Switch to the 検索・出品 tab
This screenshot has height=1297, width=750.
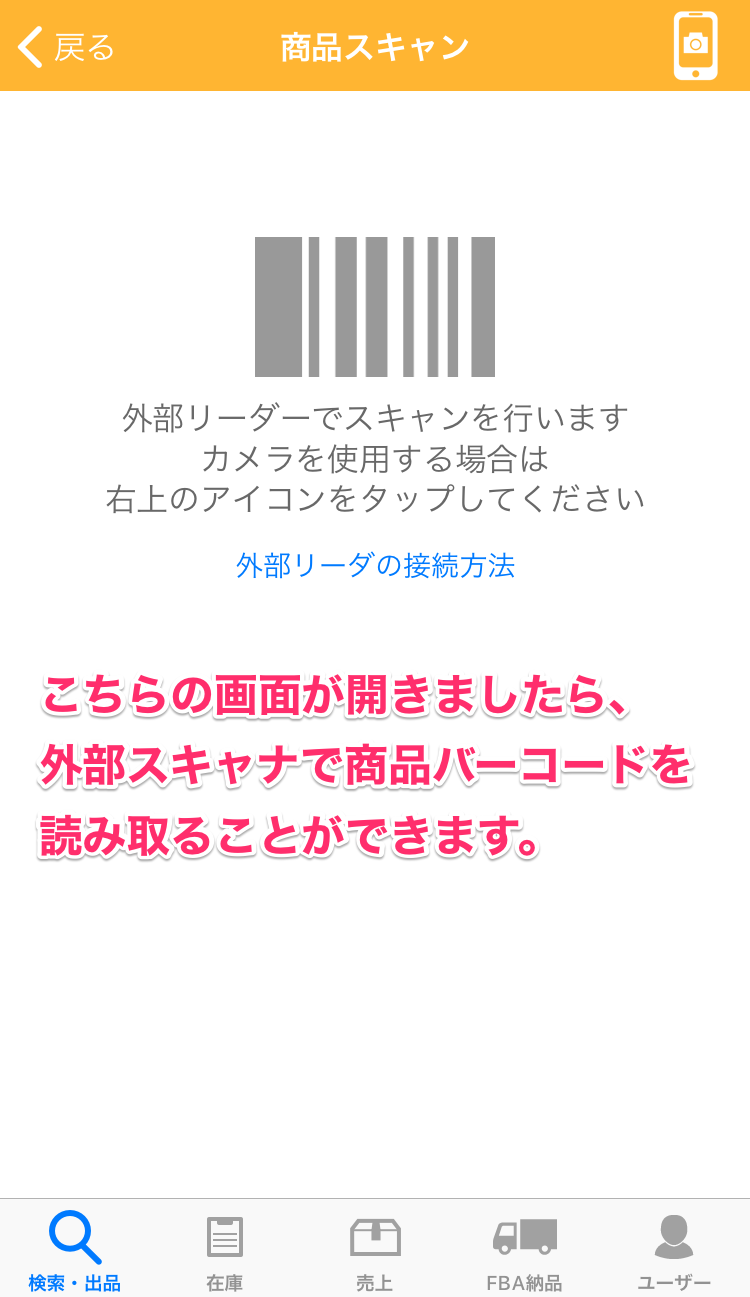(75, 1251)
